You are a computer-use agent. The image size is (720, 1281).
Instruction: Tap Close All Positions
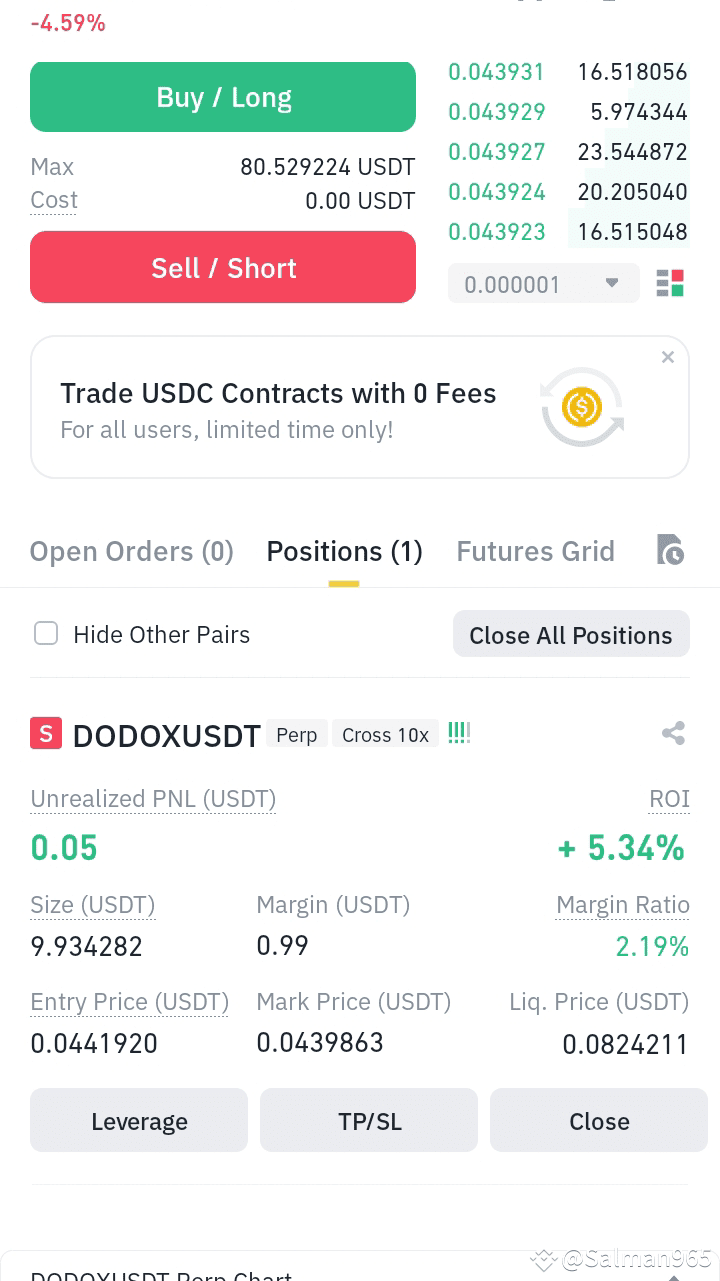571,634
